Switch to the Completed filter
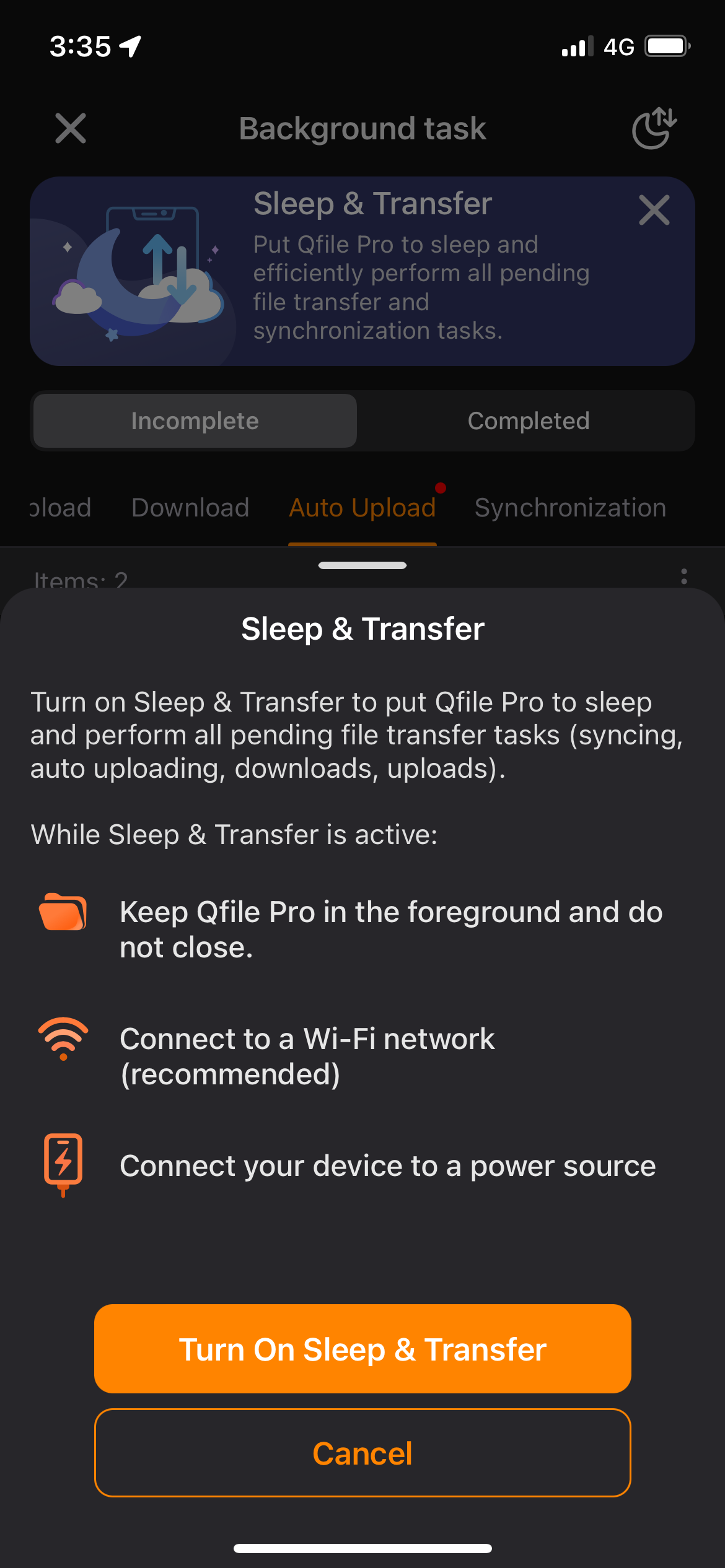Image resolution: width=725 pixels, height=1568 pixels. click(529, 420)
